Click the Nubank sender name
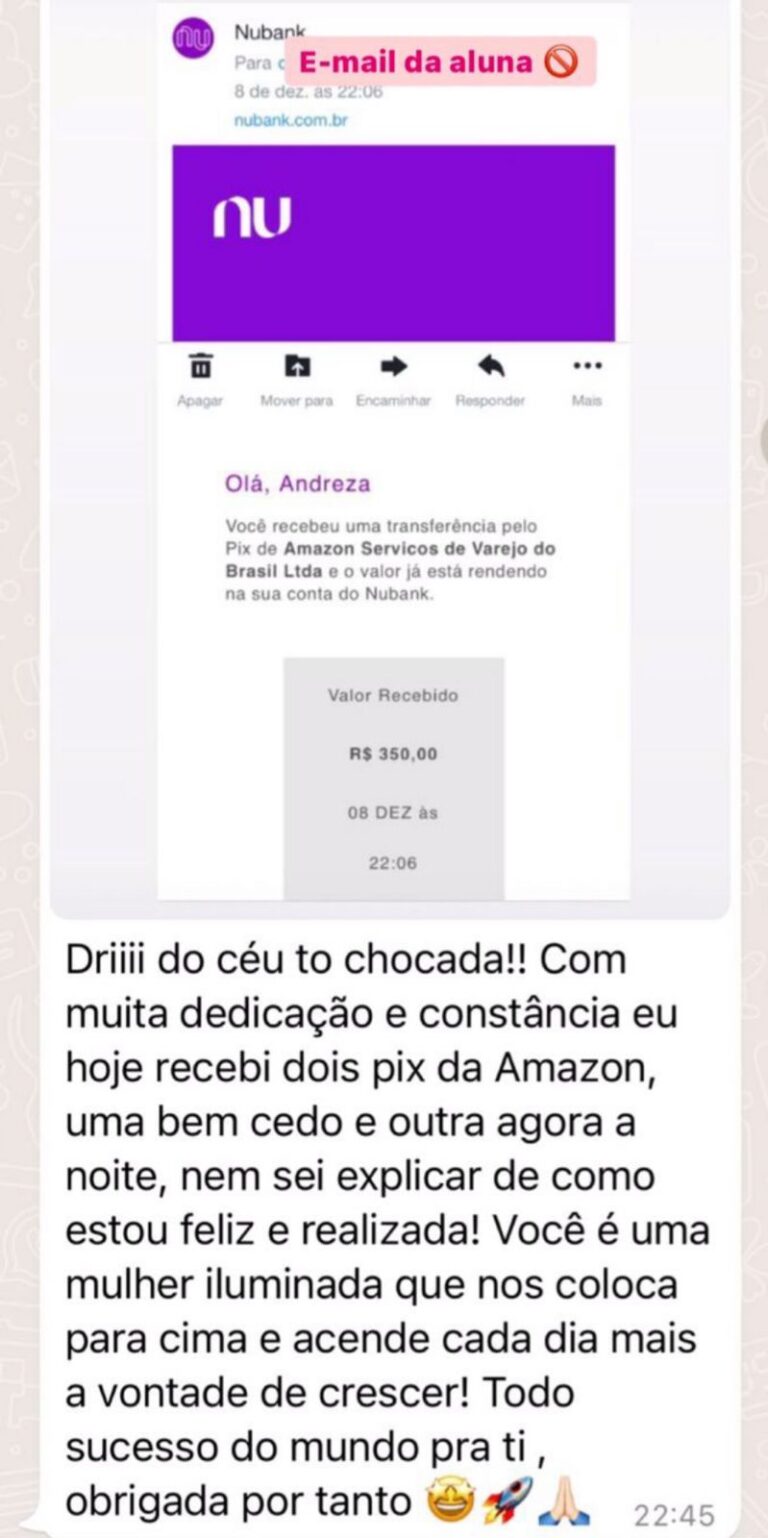Screen dimensions: 768x1538 coord(272,27)
